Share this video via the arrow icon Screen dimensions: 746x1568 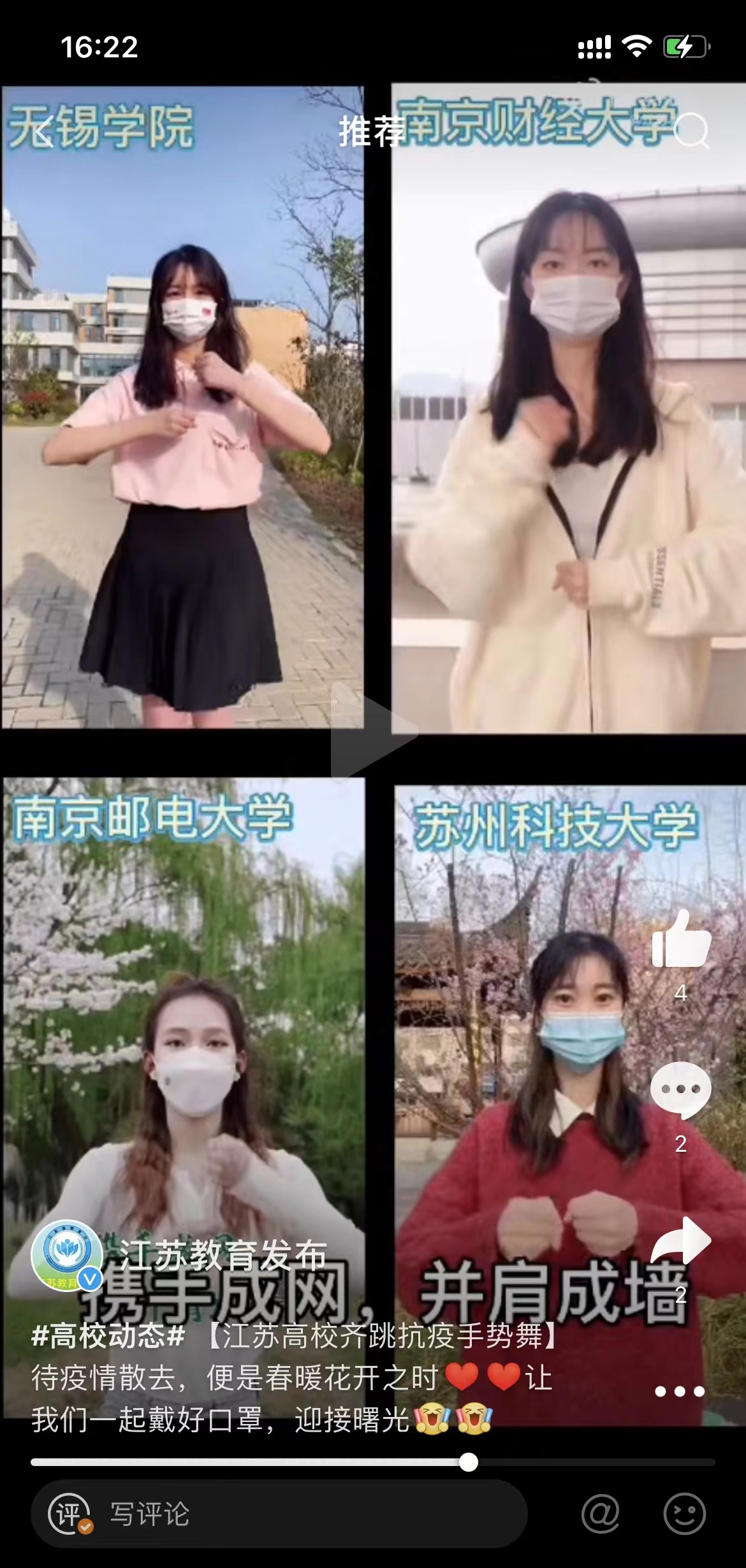680,1240
